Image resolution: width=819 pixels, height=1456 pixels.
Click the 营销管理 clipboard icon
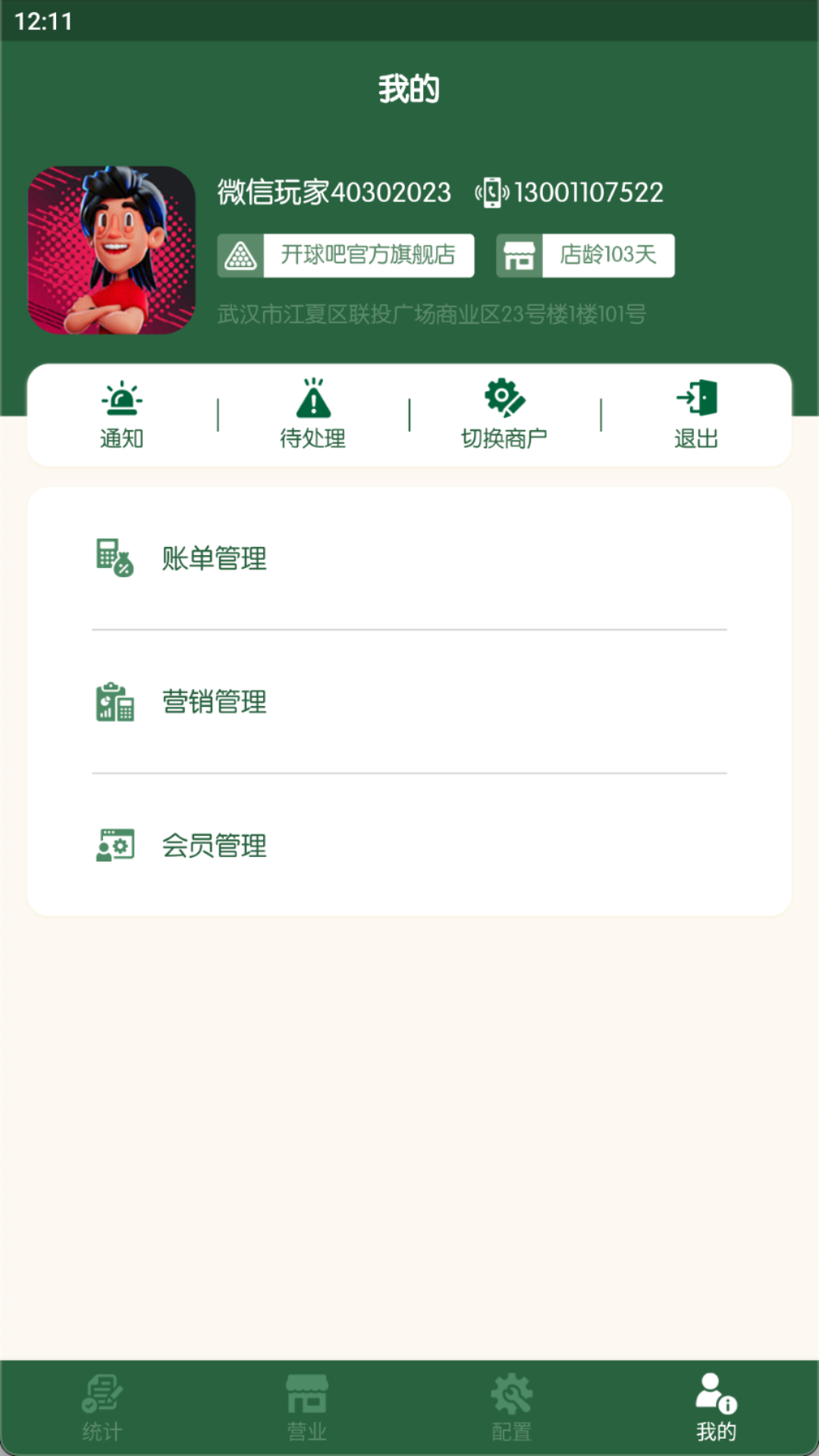tap(114, 701)
